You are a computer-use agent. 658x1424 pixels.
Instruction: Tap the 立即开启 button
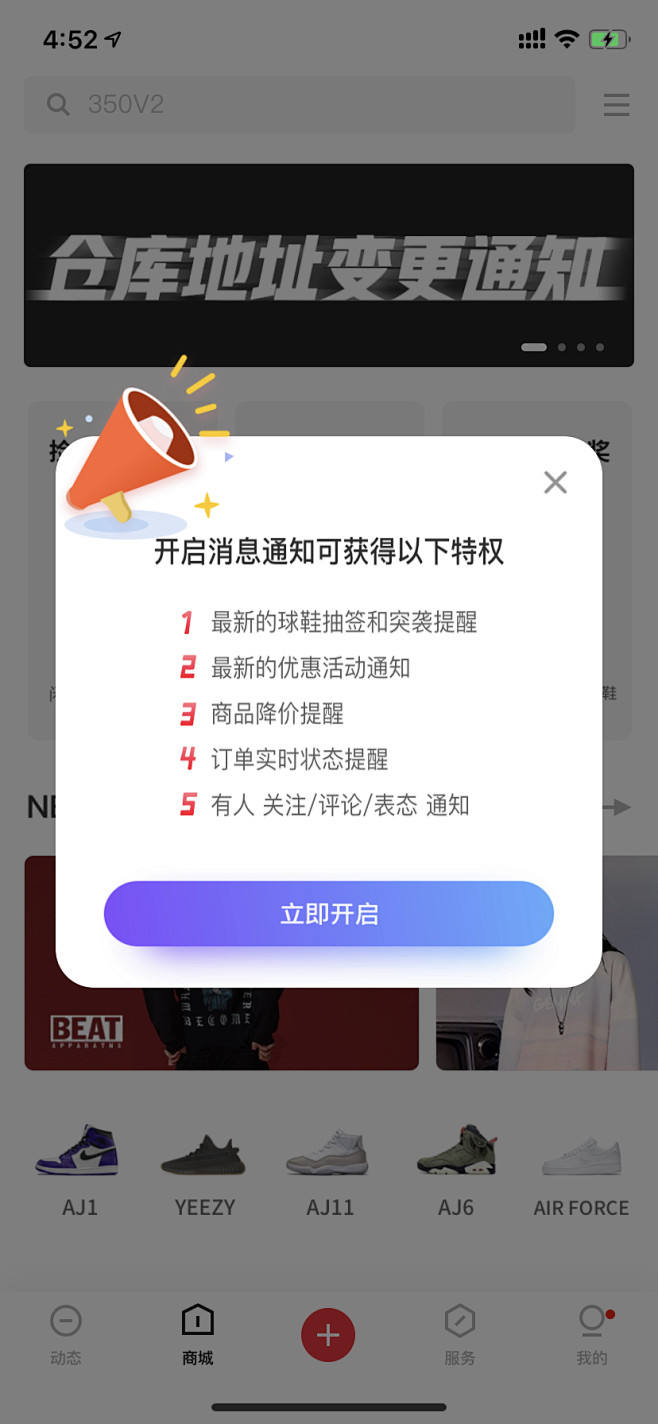[328, 914]
